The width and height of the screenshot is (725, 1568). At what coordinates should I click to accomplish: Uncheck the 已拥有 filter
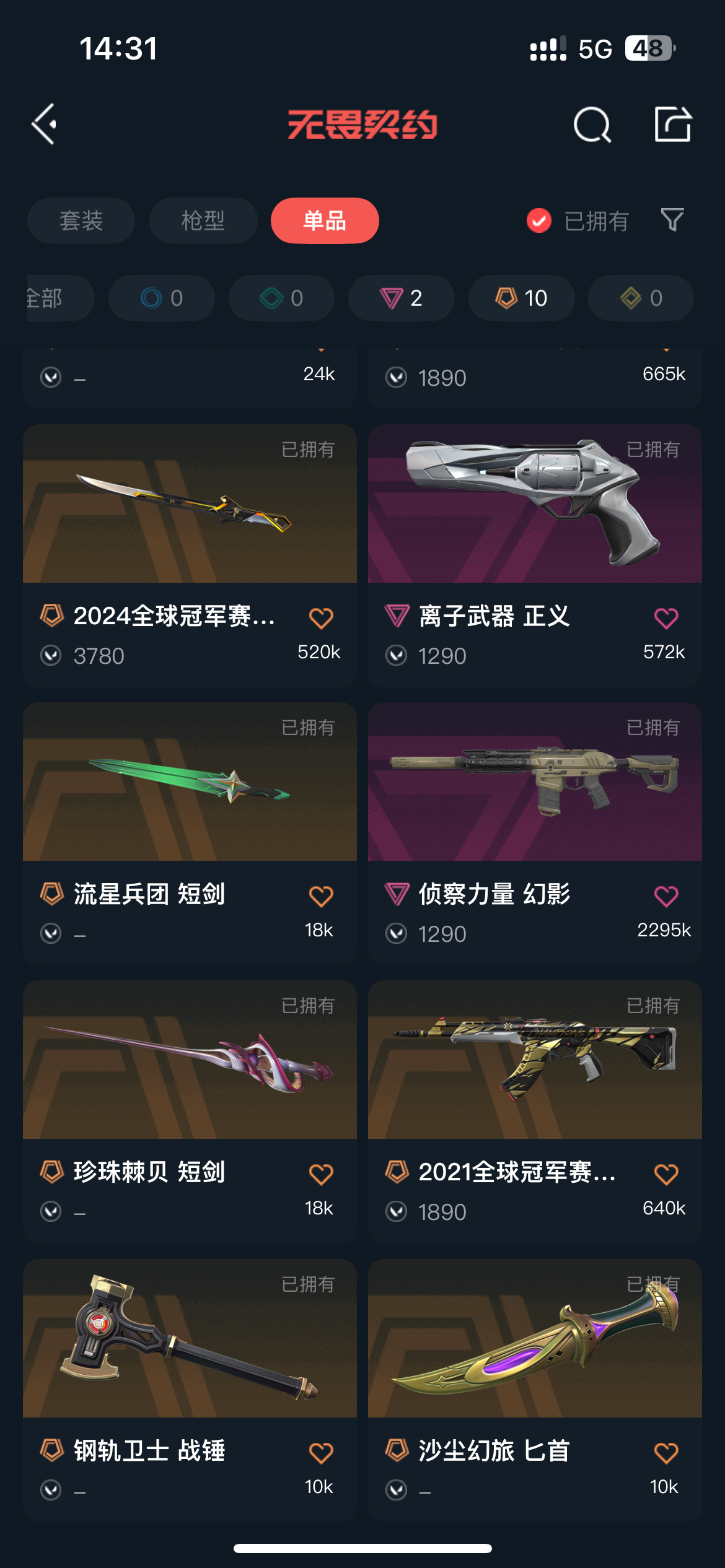click(x=538, y=221)
